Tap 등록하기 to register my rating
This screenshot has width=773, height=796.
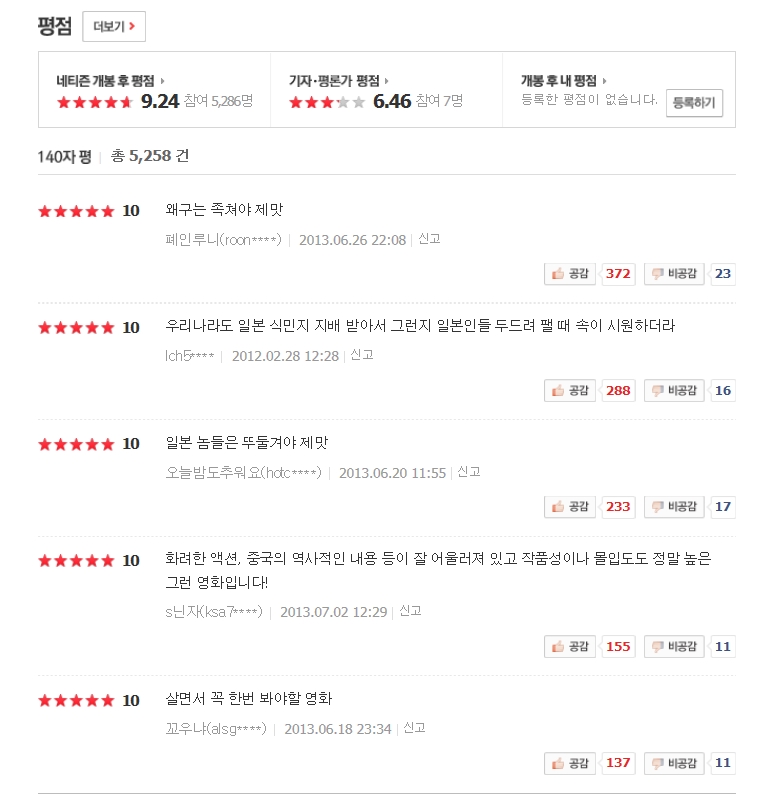694,103
